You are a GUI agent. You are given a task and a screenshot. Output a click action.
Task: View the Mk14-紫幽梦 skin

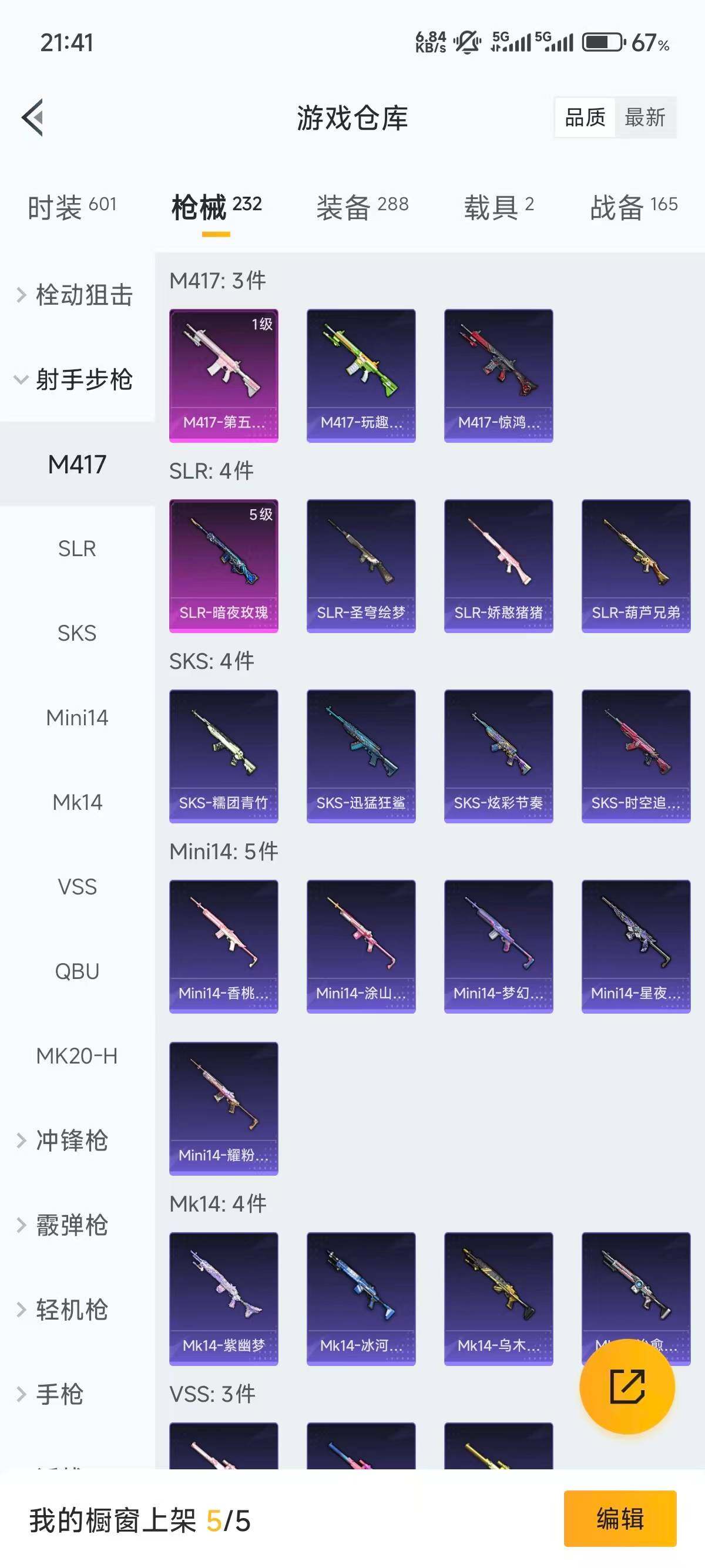point(223,1298)
